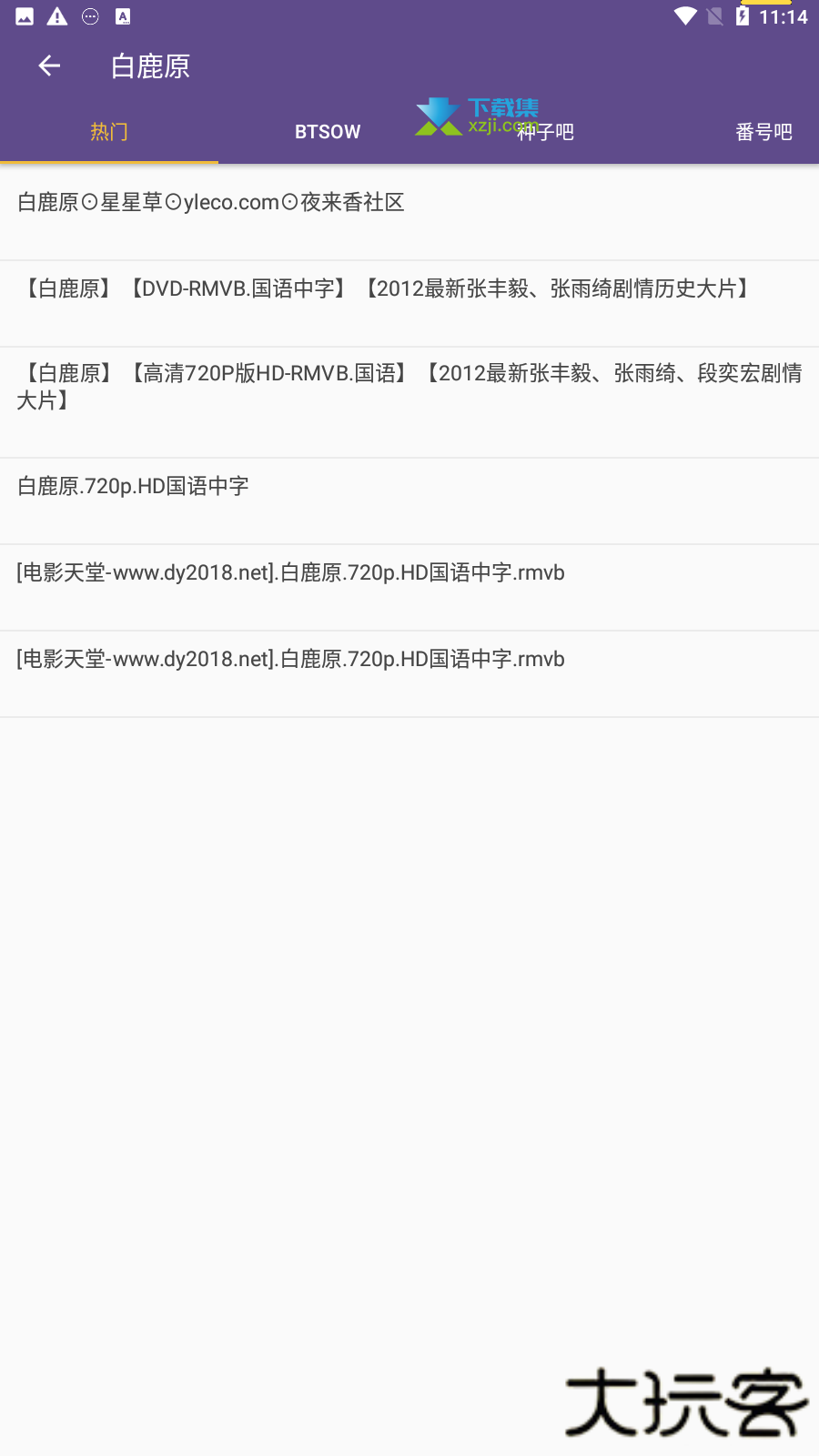The width and height of the screenshot is (819, 1456).
Task: Tap the back arrow to return
Action: [48, 66]
